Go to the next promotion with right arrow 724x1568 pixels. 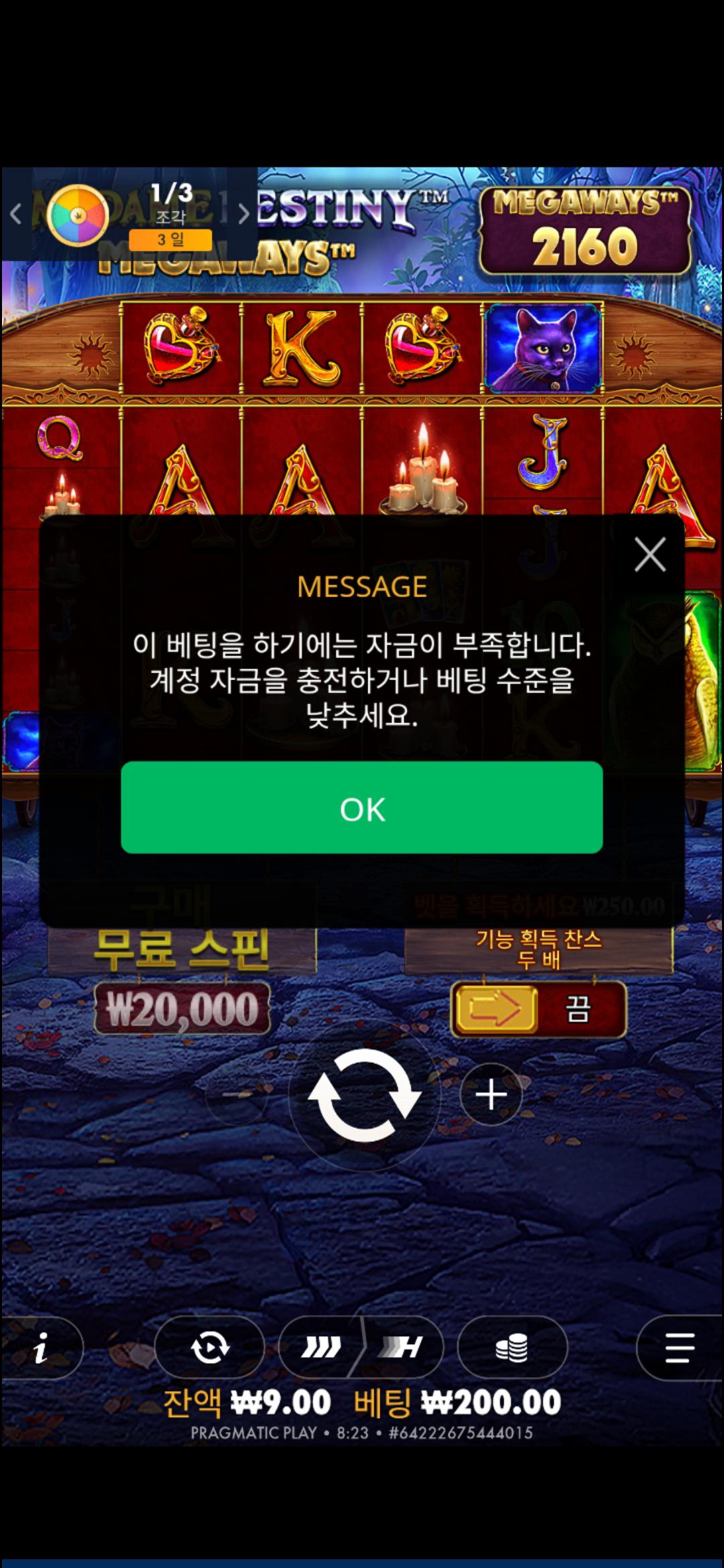(x=244, y=214)
